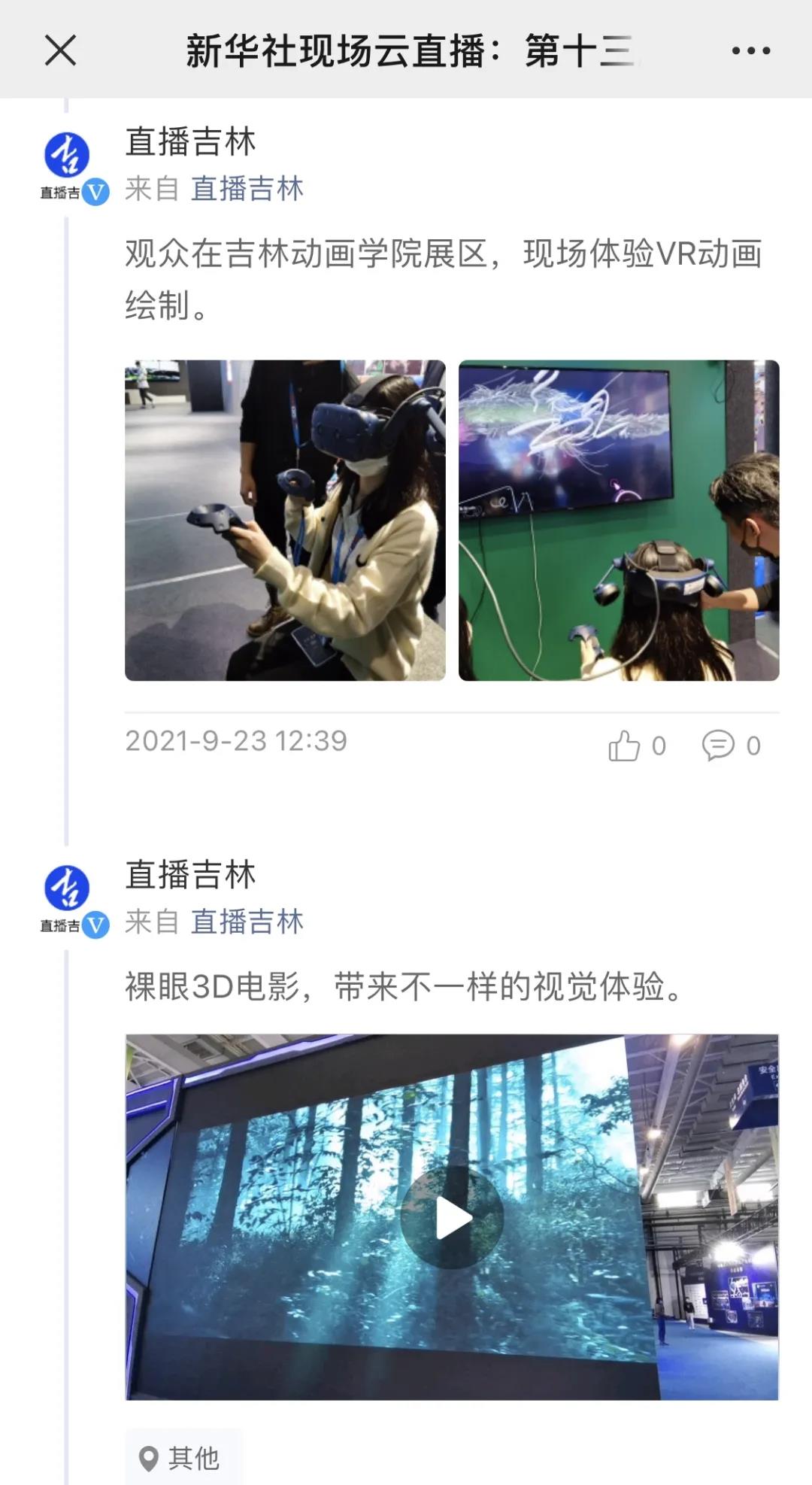Close the Xinhua live broadcast page

click(x=60, y=51)
